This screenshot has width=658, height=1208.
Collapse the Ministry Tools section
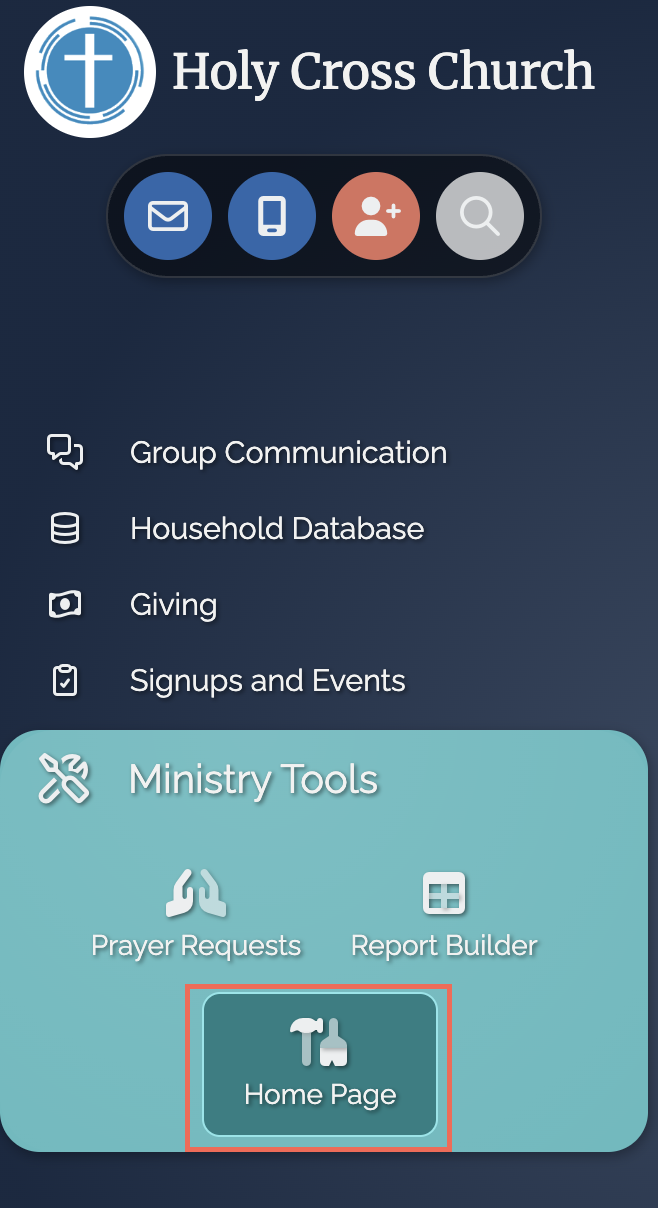[x=253, y=779]
